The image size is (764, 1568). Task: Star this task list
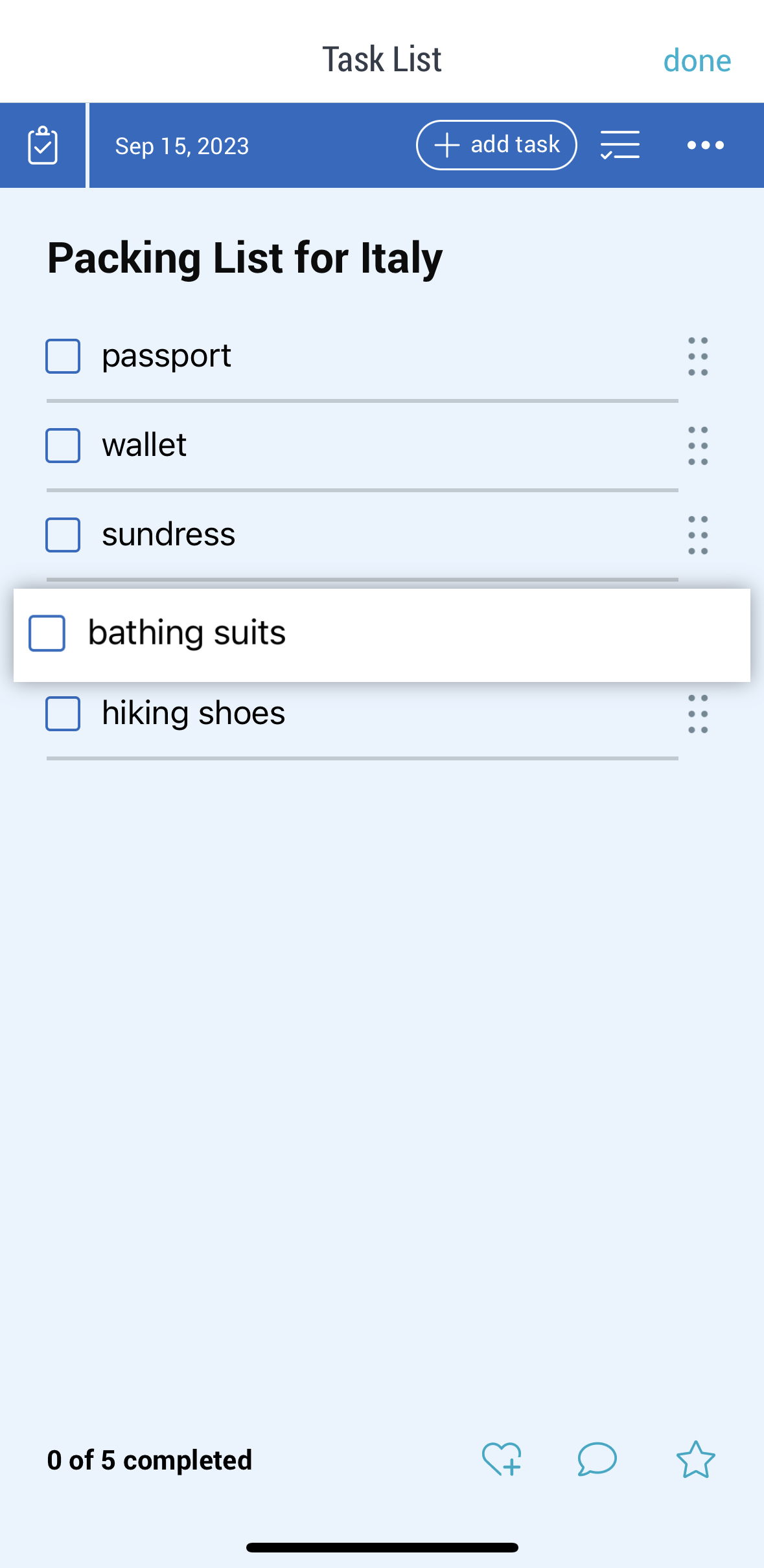[695, 1459]
